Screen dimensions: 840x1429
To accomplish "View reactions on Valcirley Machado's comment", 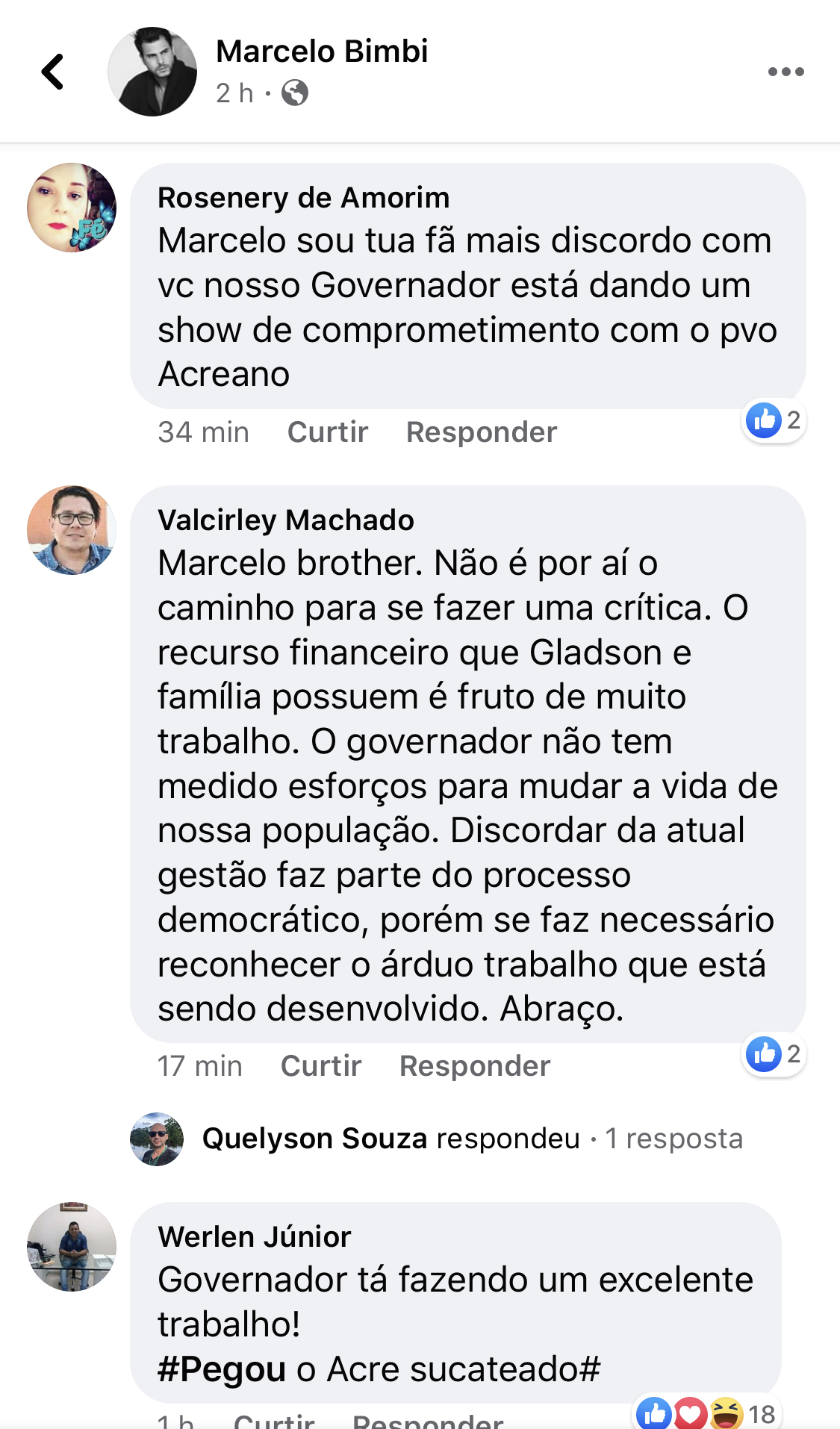I will coord(774,1054).
